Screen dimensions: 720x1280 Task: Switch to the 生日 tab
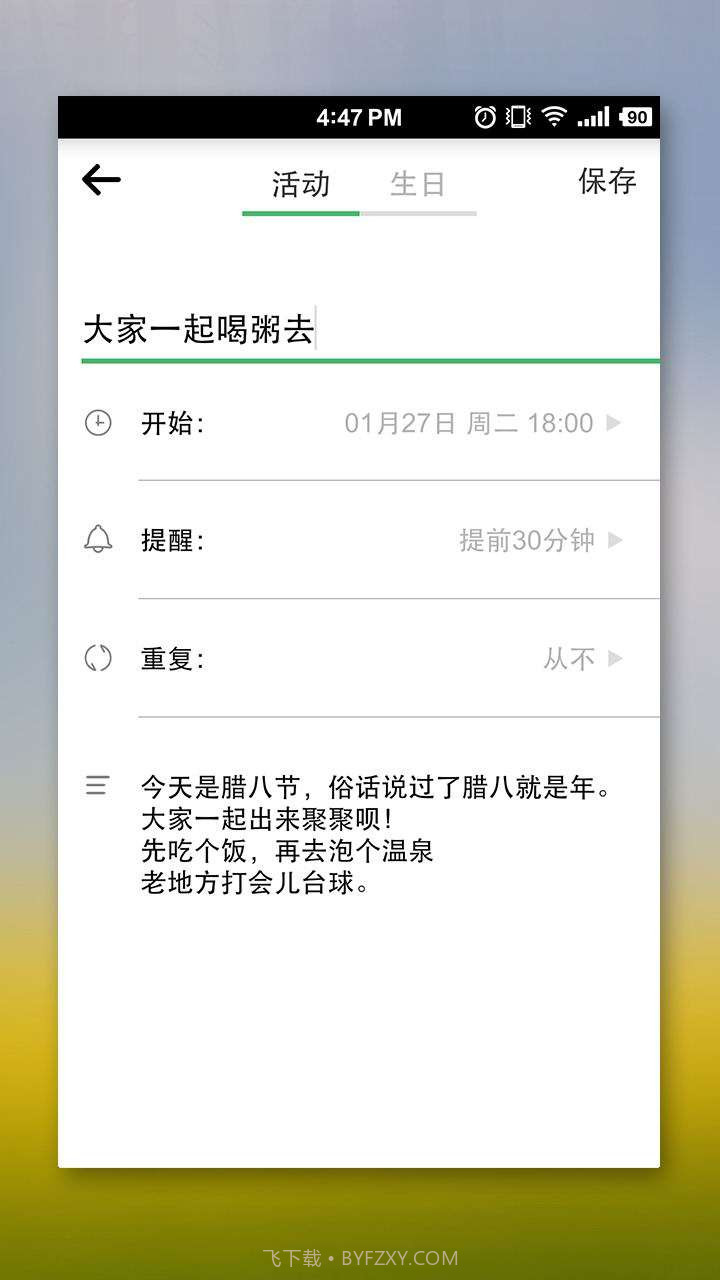coord(418,184)
